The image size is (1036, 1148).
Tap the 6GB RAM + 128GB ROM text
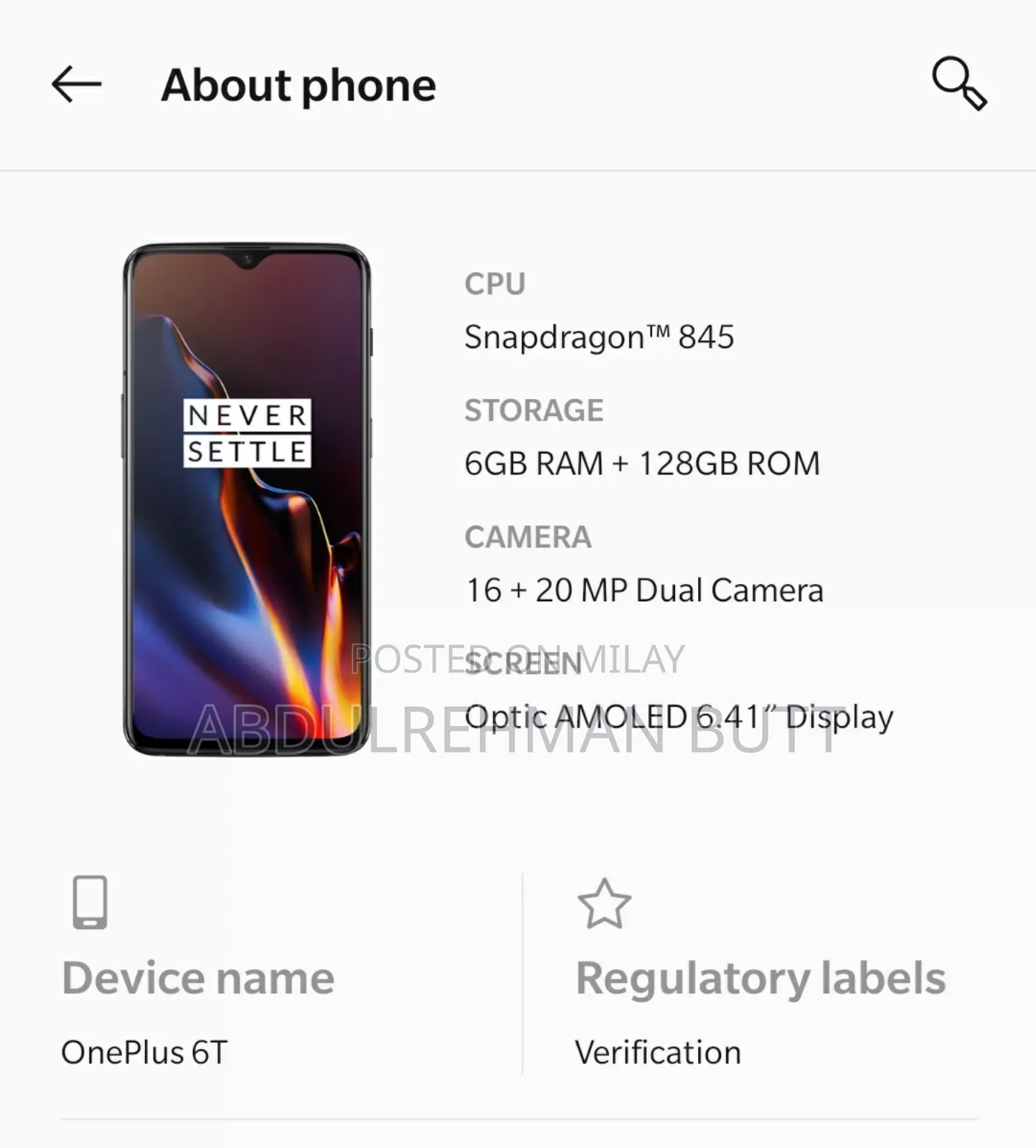click(x=641, y=463)
